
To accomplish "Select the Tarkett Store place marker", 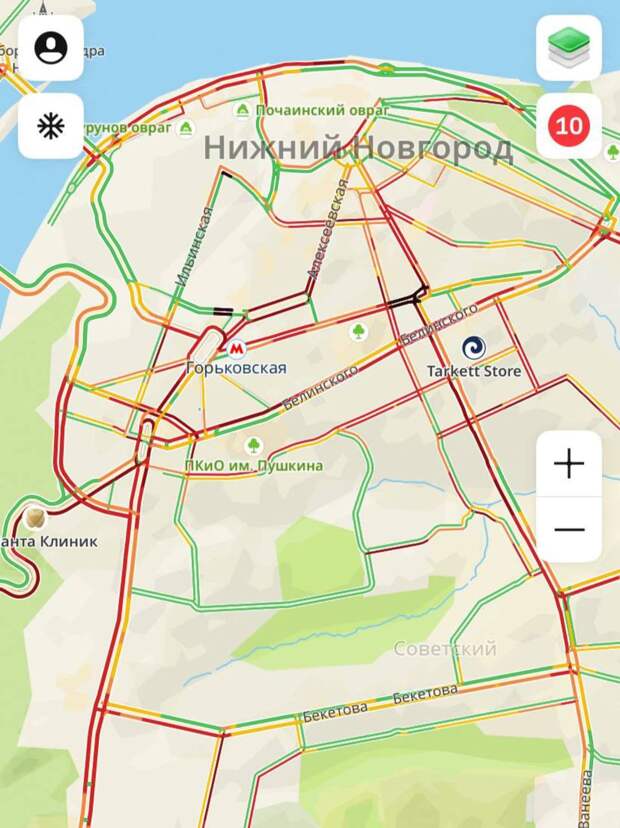I will (x=474, y=348).
